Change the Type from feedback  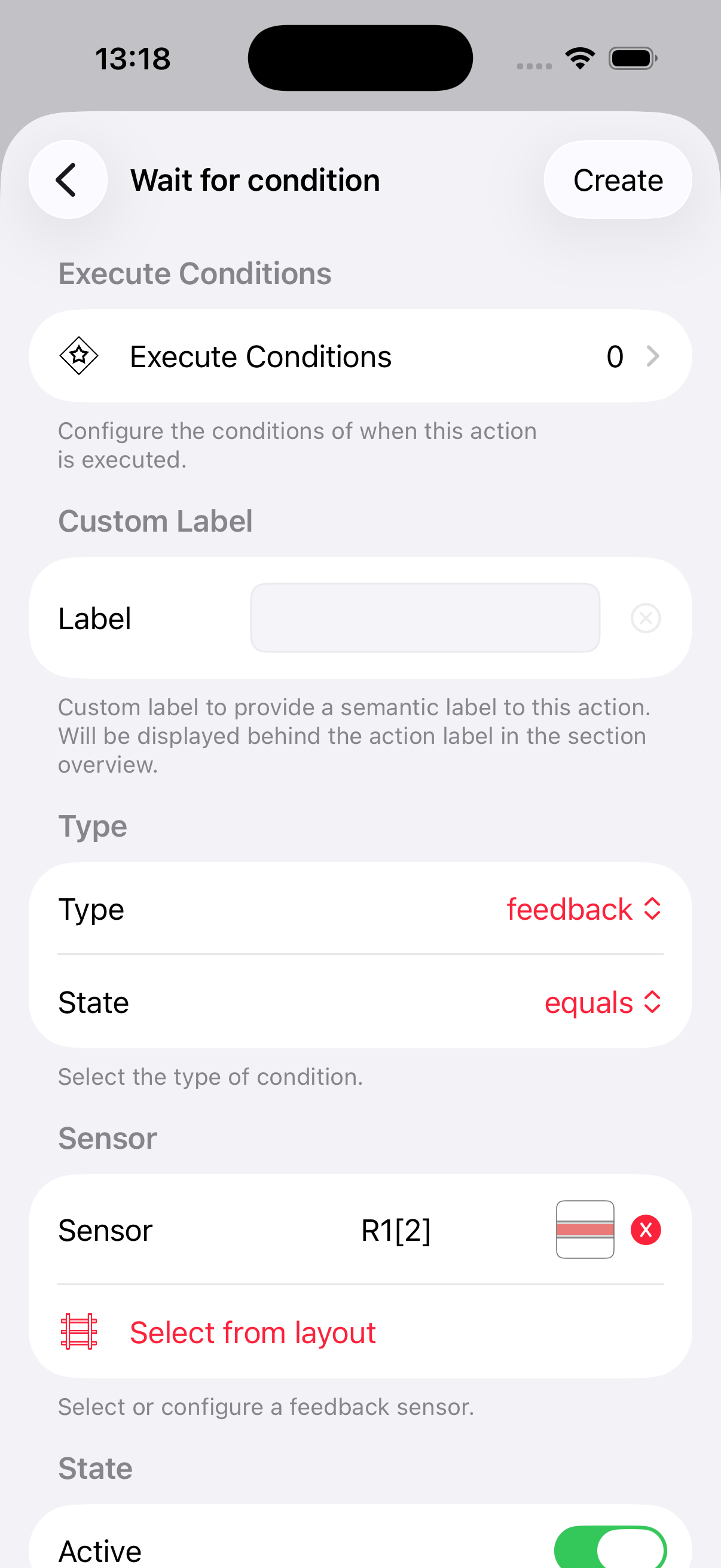583,910
